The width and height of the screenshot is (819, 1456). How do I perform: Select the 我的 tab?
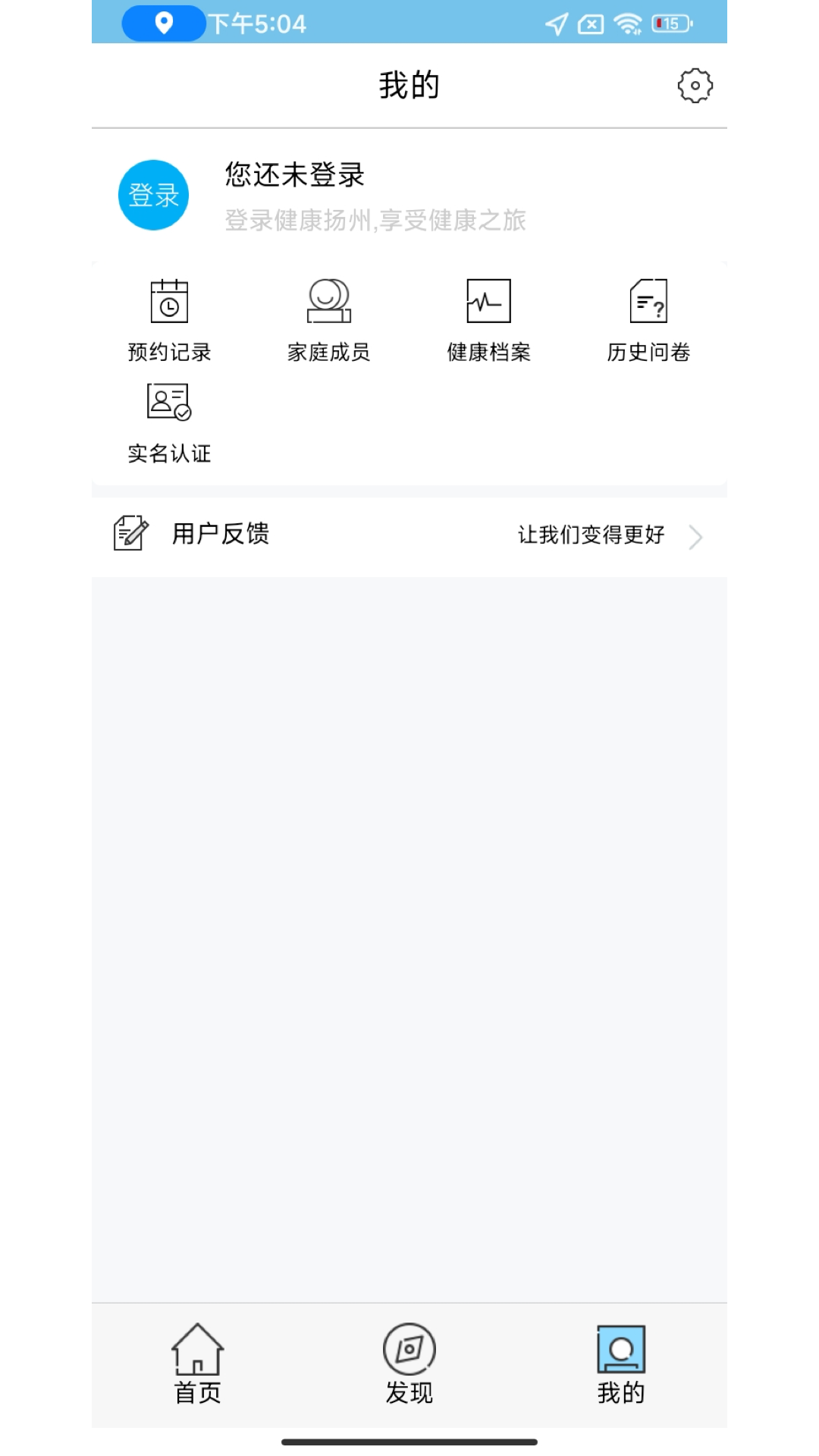620,1363
